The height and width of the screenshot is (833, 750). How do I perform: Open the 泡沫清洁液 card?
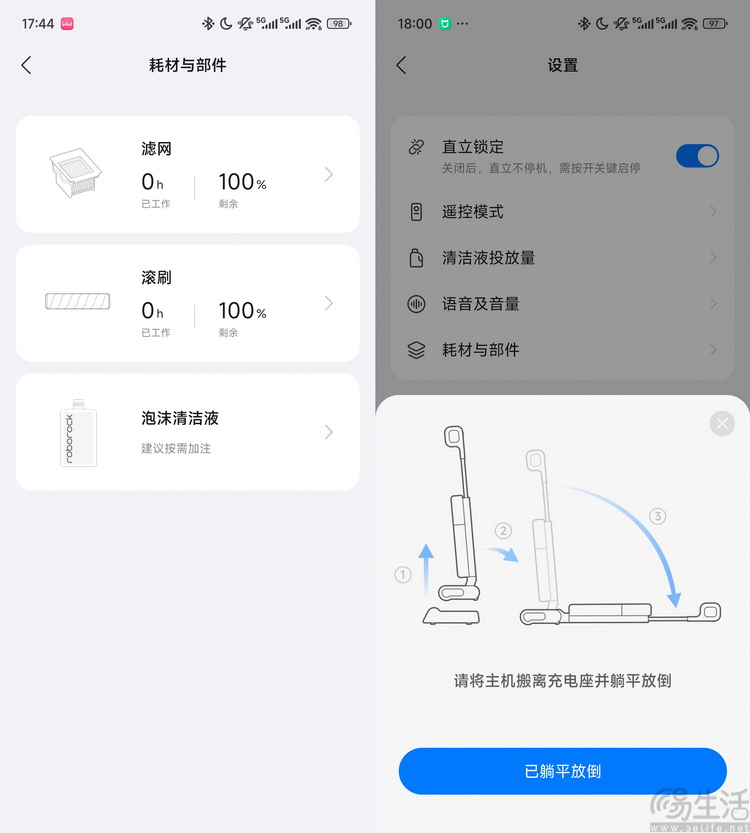pos(187,432)
